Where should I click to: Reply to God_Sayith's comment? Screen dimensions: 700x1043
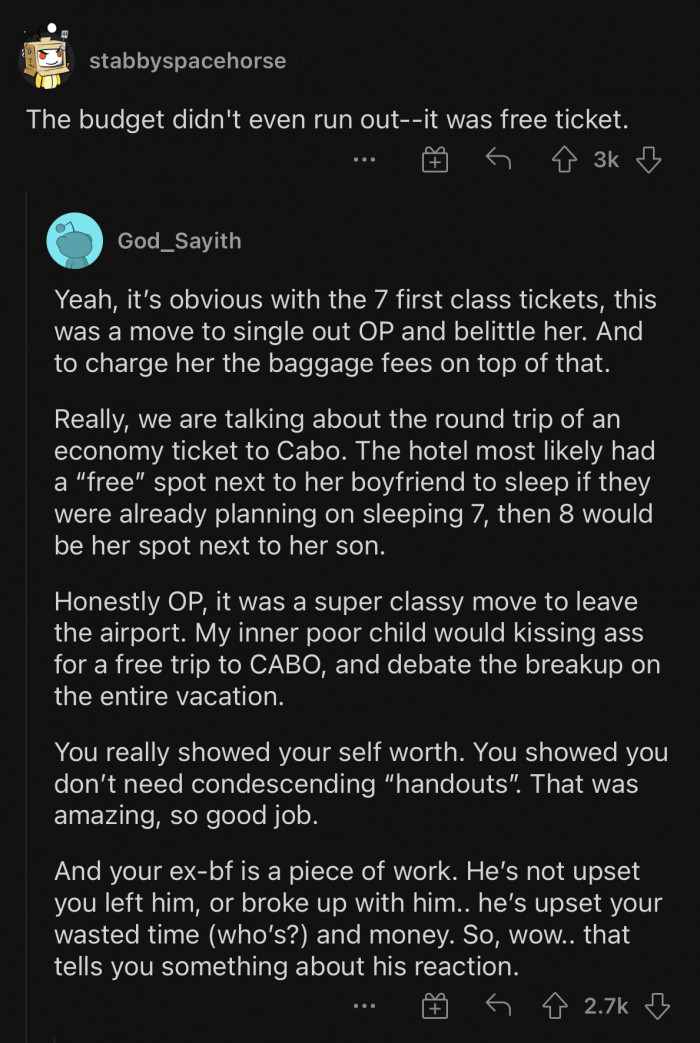pos(498,1005)
